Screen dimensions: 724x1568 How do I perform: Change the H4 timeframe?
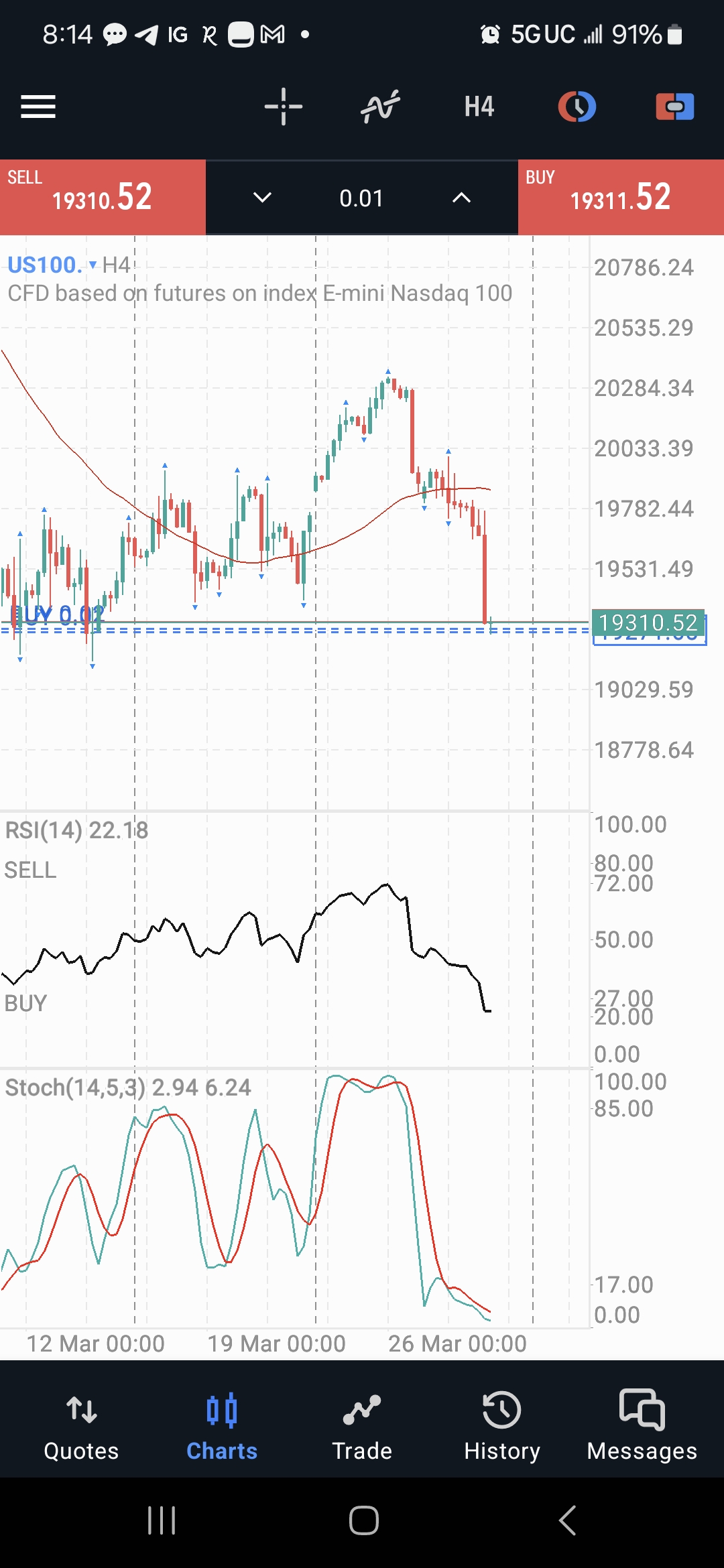pos(479,107)
